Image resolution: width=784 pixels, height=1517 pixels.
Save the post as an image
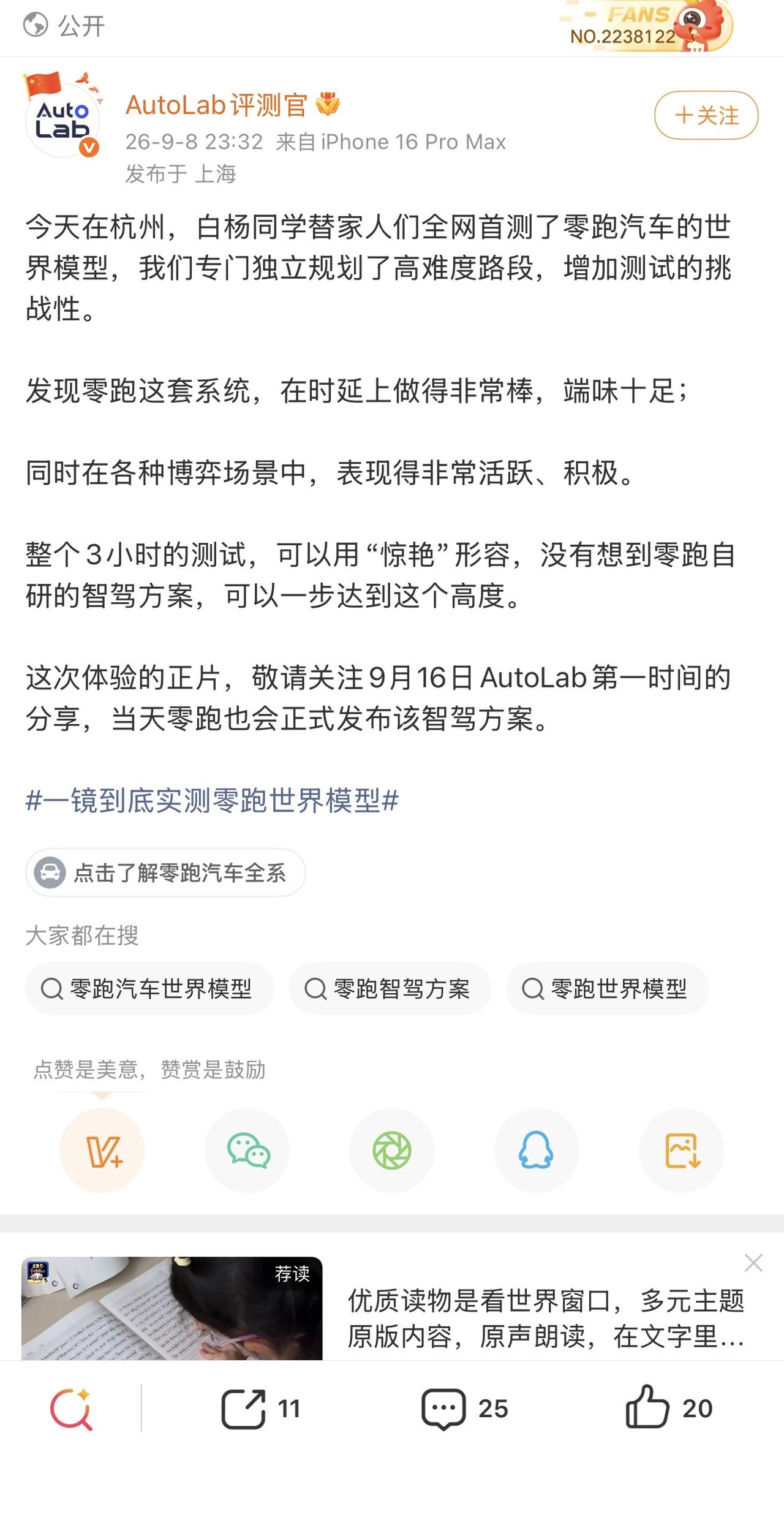pos(682,1150)
